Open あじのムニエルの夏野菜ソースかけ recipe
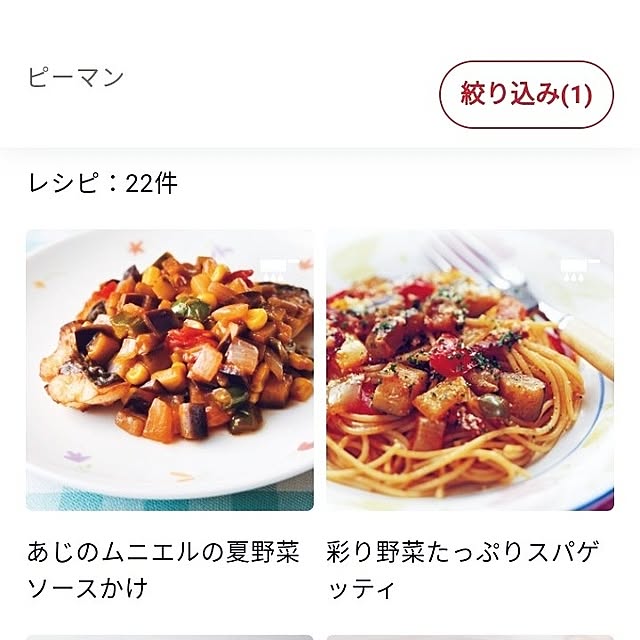The image size is (640, 640). point(170,371)
